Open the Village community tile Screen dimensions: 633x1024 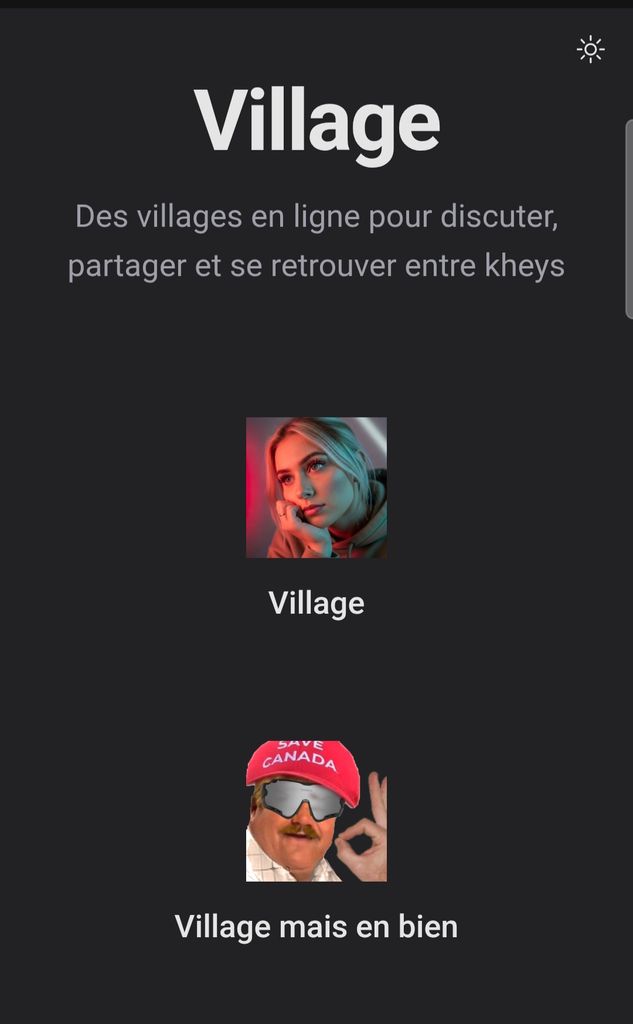coord(316,488)
